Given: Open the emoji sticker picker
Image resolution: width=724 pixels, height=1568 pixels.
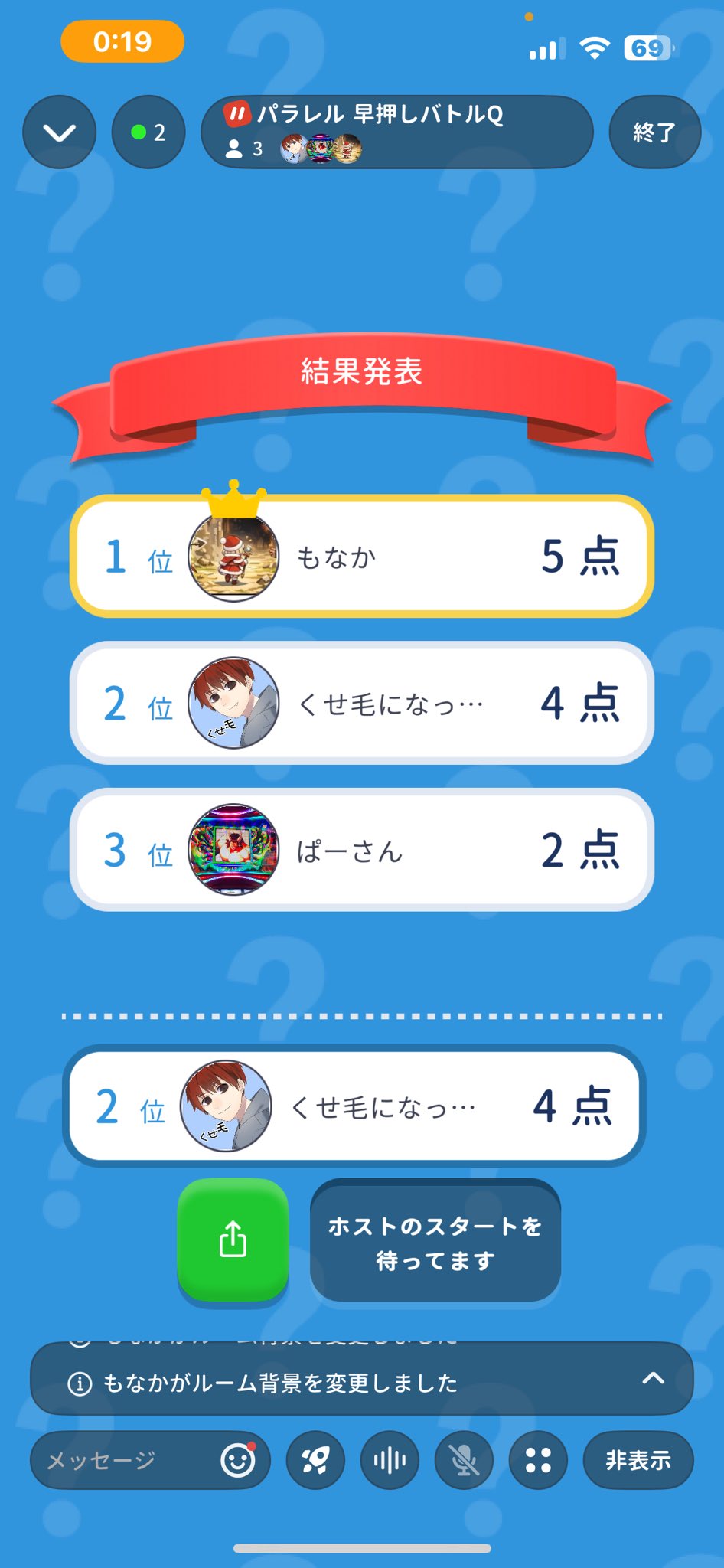Looking at the screenshot, I should point(238,1460).
